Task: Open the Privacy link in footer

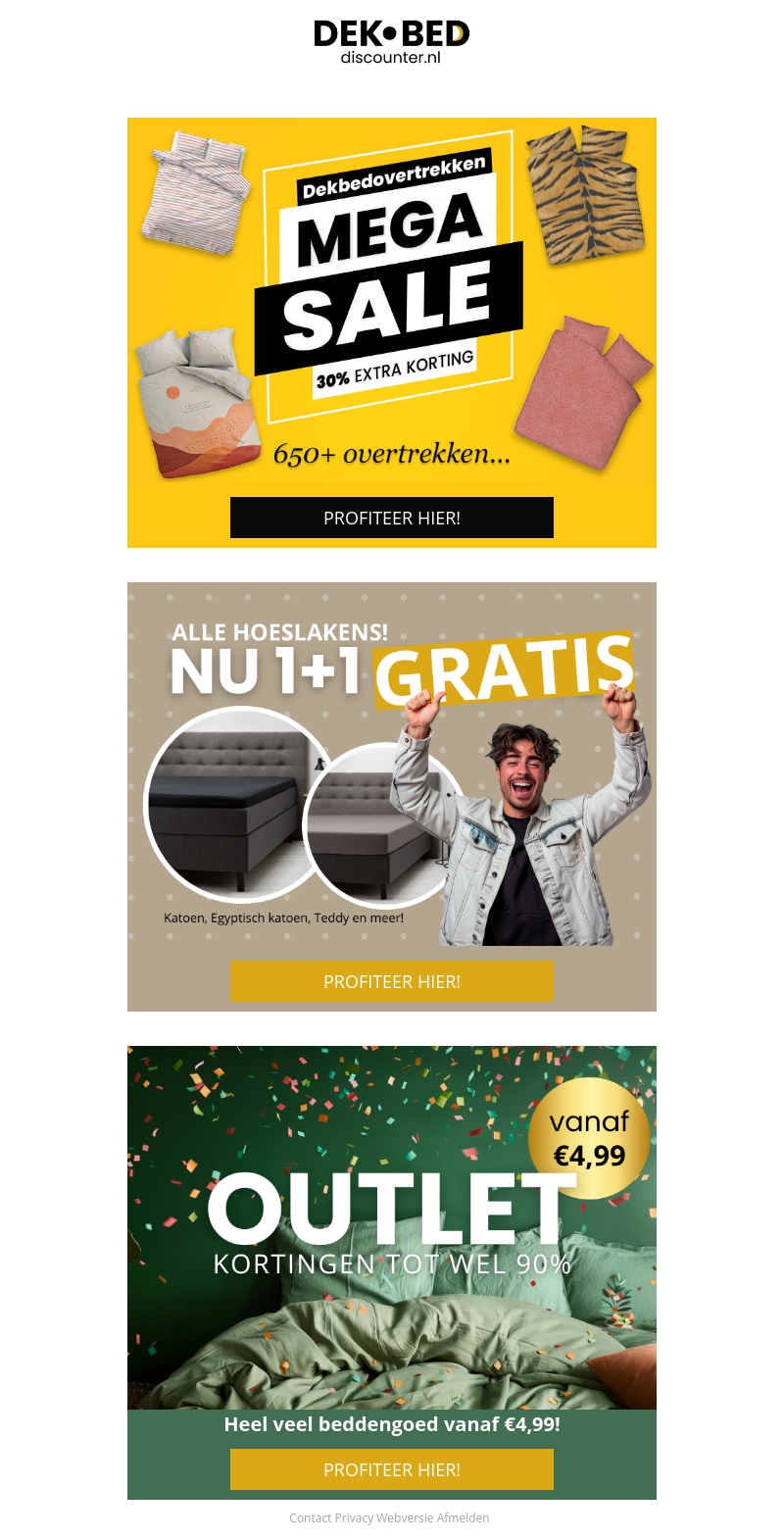Action: 354,1517
